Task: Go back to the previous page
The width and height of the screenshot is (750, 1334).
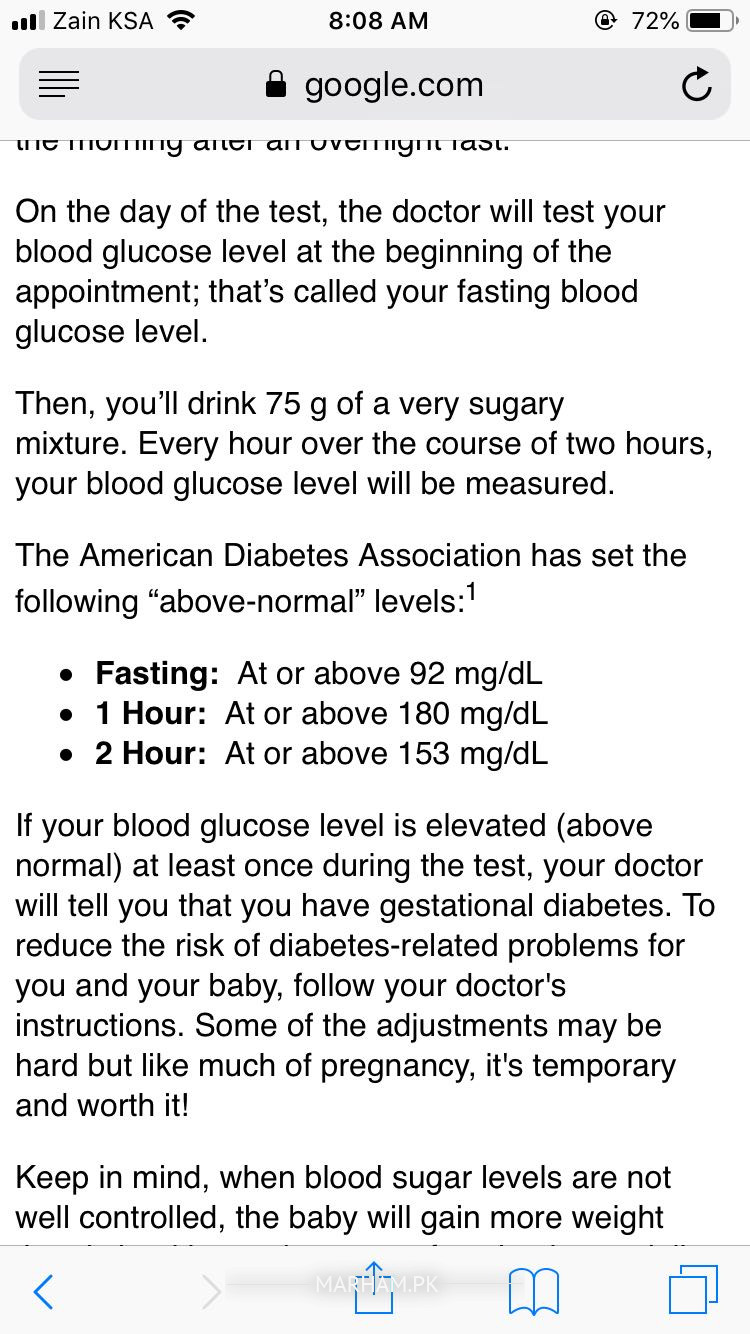Action: pyautogui.click(x=43, y=1291)
